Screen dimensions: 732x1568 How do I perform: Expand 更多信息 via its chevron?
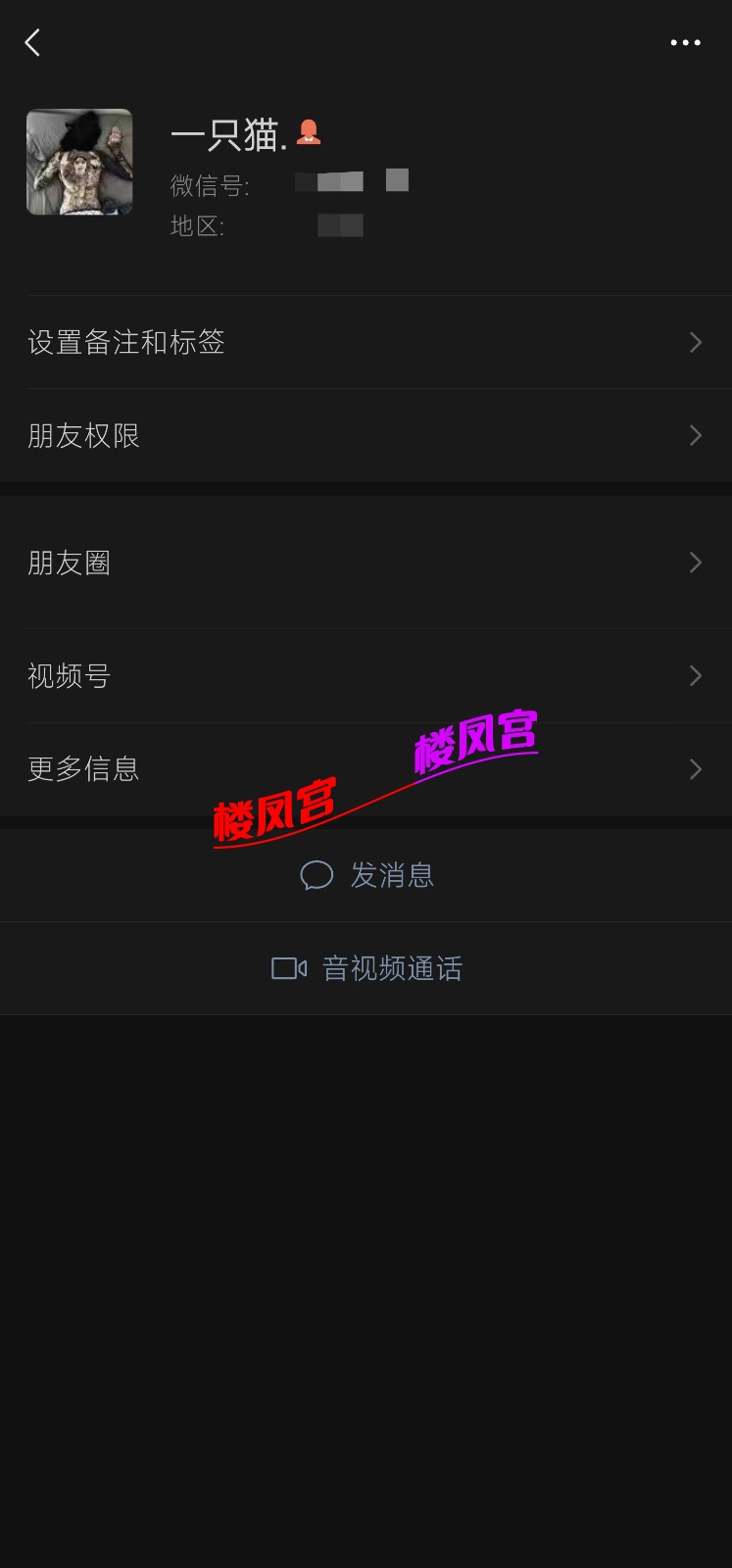coord(695,768)
